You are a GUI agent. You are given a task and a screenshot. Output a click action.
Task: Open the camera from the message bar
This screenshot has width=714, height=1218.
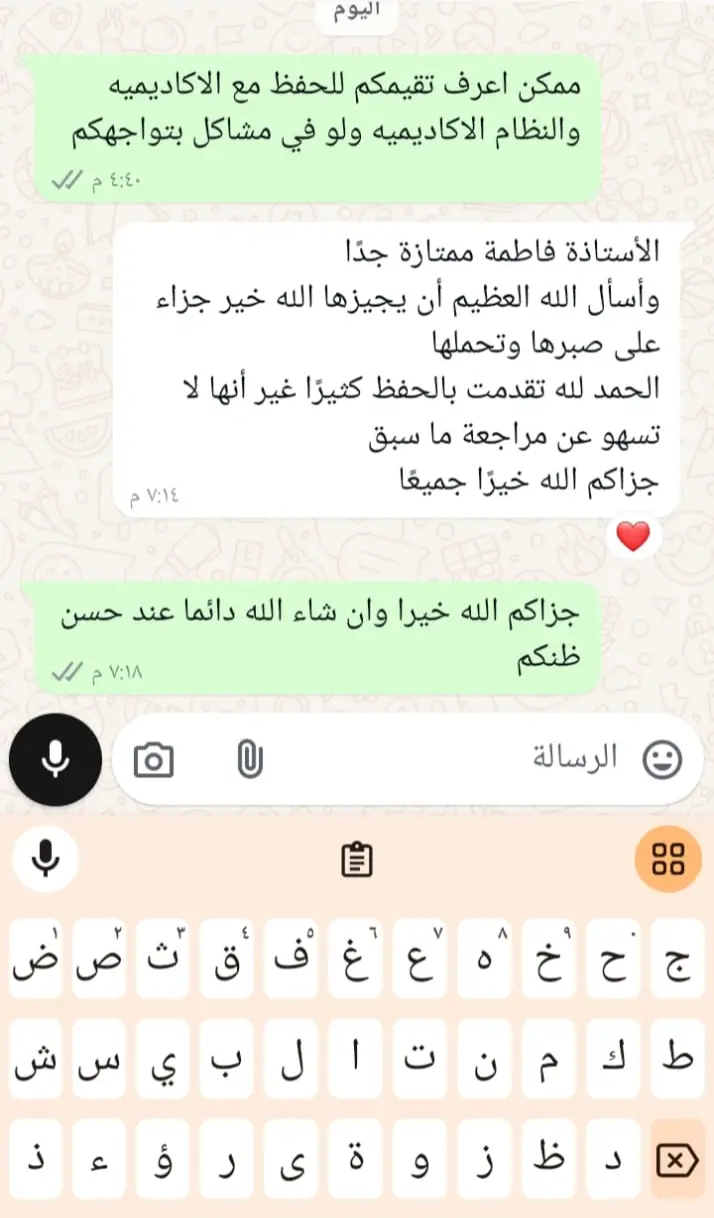153,761
